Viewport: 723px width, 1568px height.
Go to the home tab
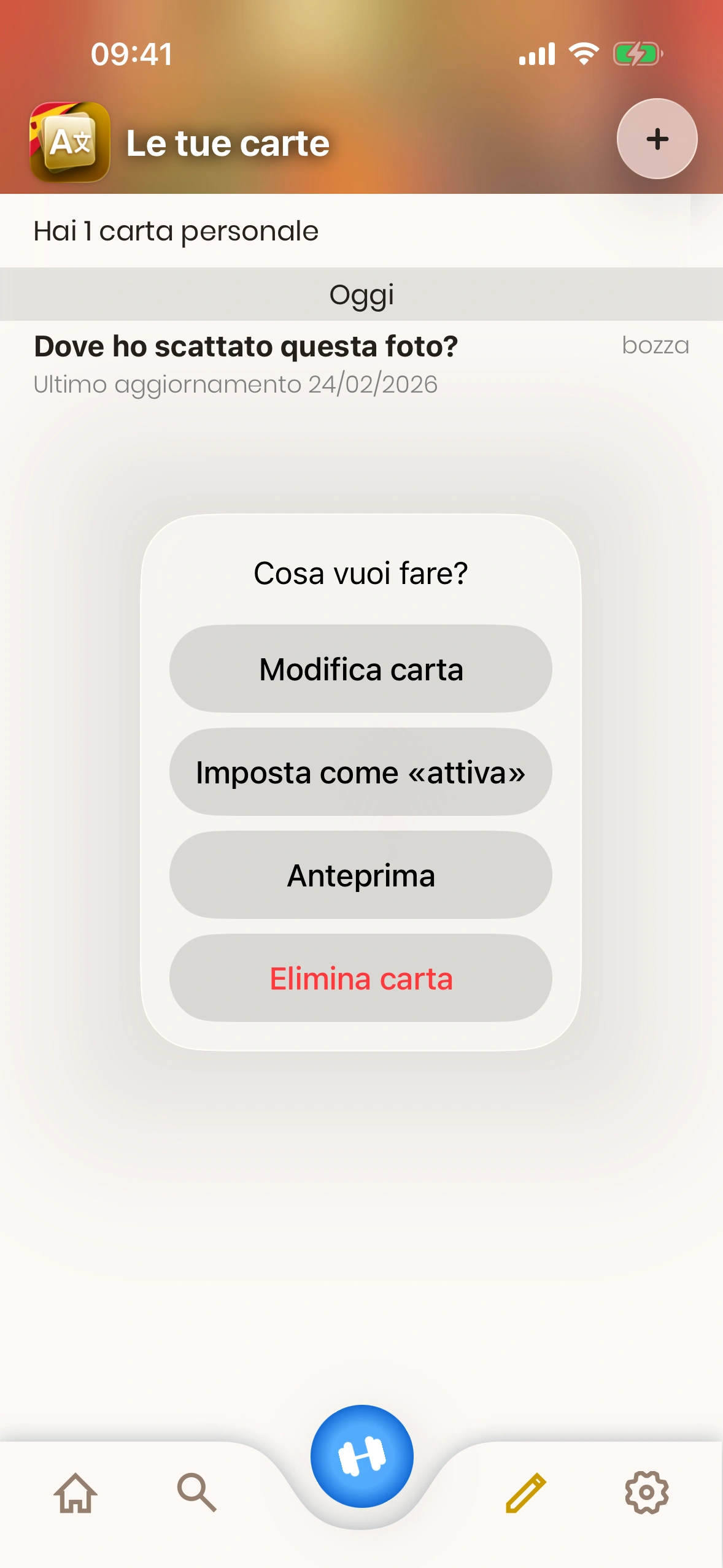point(75,1492)
